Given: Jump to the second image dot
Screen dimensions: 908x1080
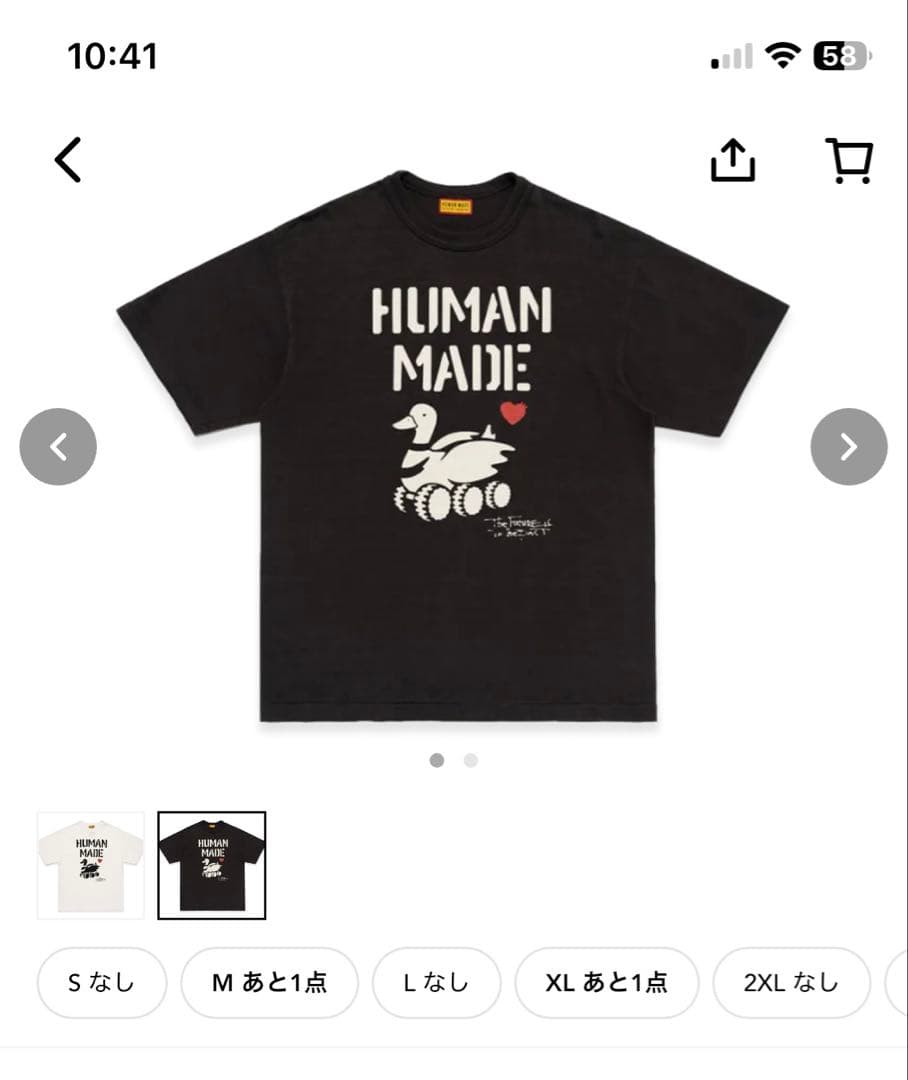Looking at the screenshot, I should (471, 760).
